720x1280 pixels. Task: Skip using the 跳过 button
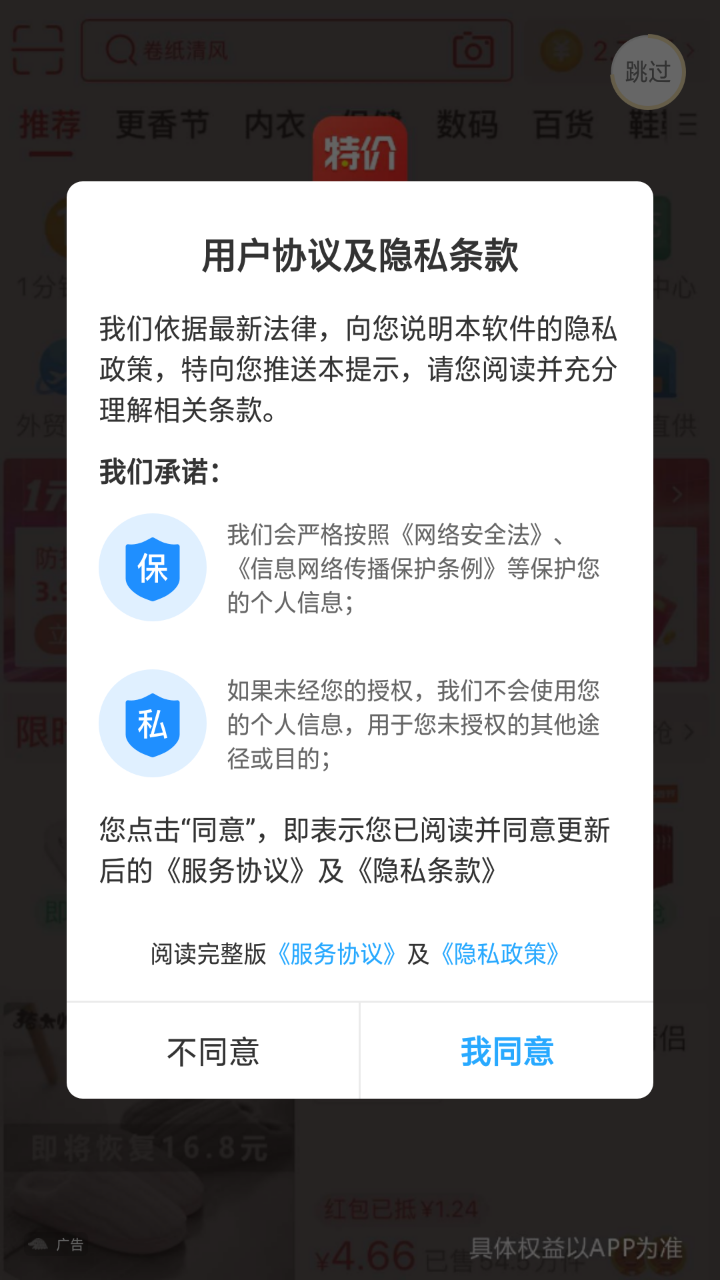tap(647, 72)
